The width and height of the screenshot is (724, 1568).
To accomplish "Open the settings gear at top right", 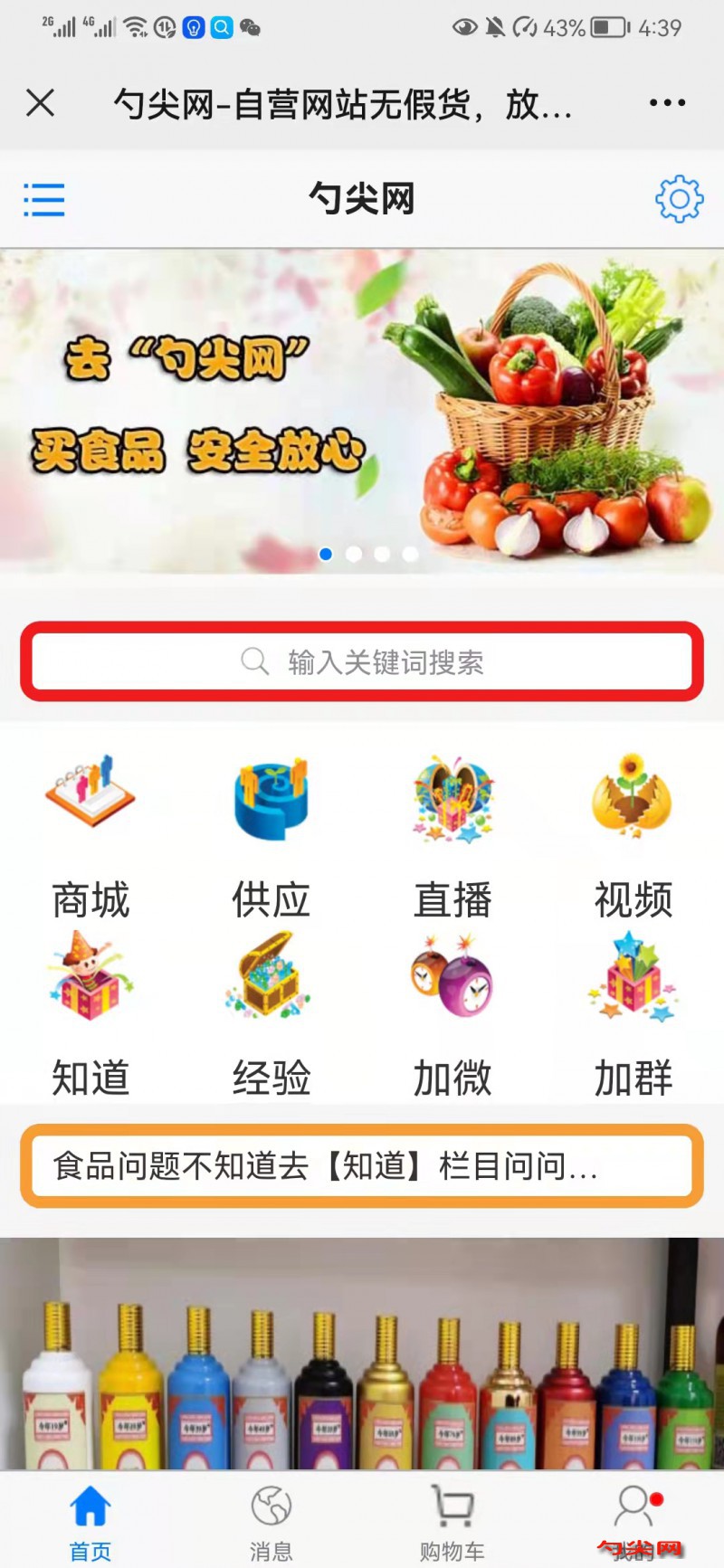I will 679,200.
